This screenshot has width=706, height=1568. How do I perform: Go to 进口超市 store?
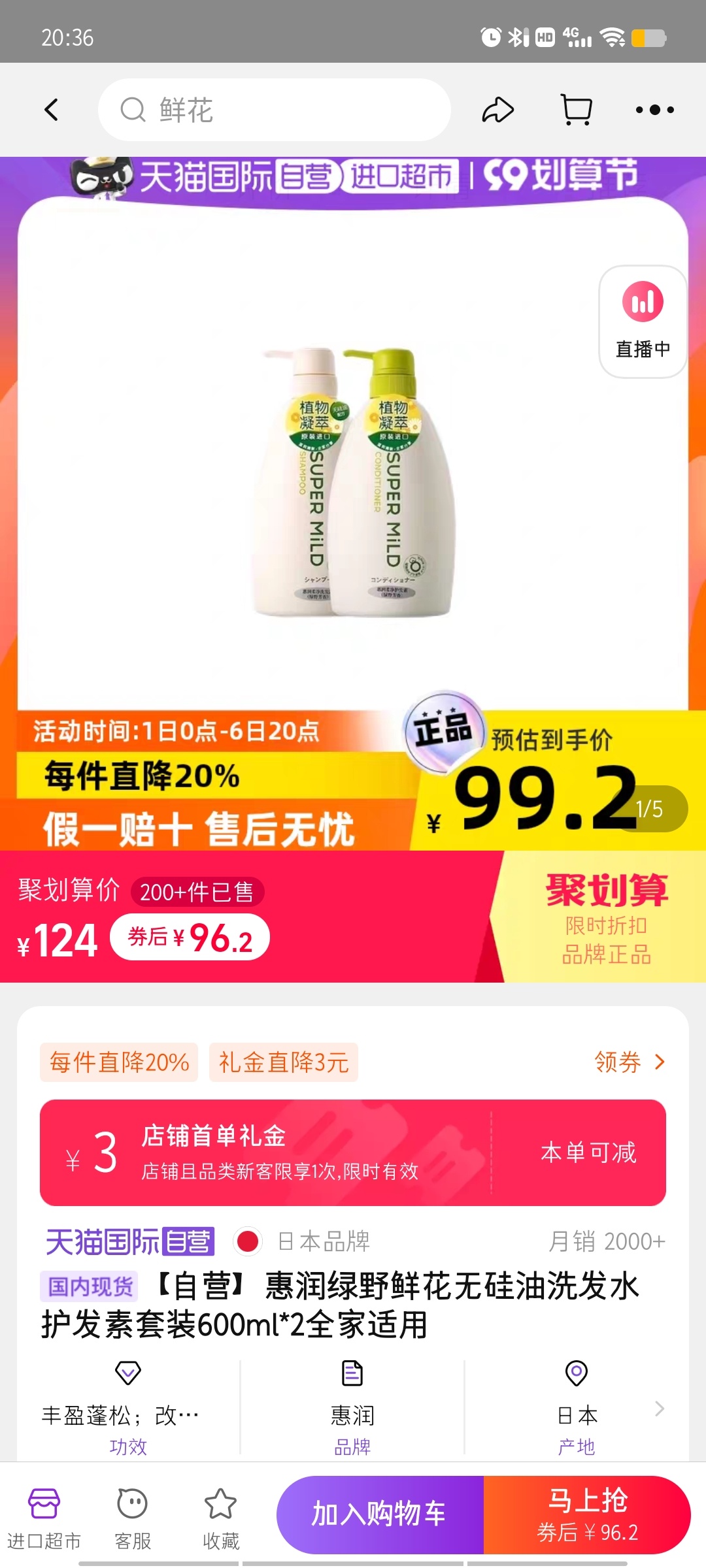[44, 1518]
